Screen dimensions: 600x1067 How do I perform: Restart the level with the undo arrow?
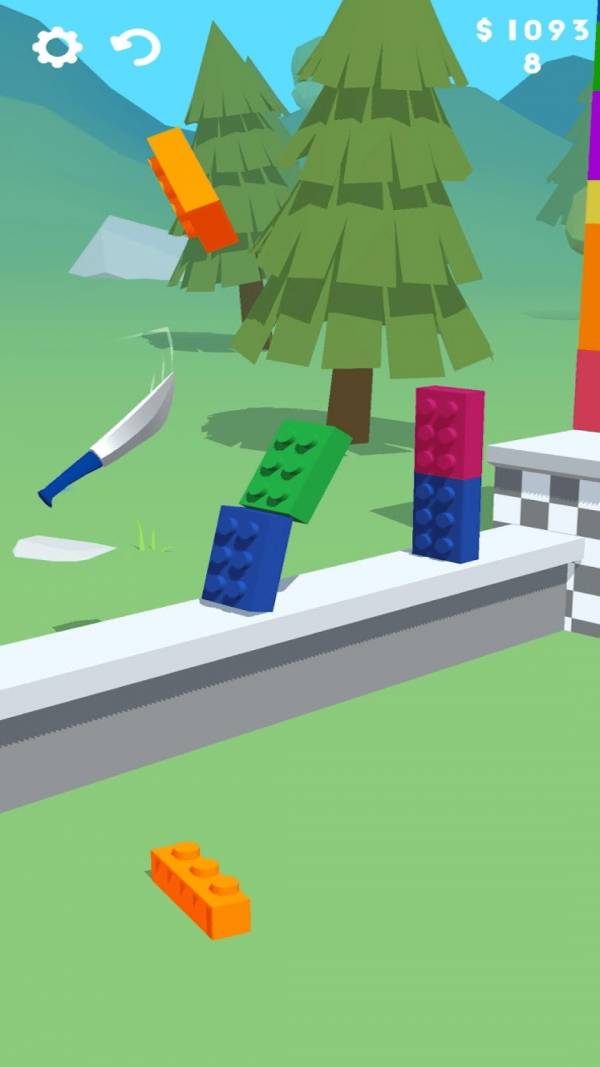coord(135,47)
